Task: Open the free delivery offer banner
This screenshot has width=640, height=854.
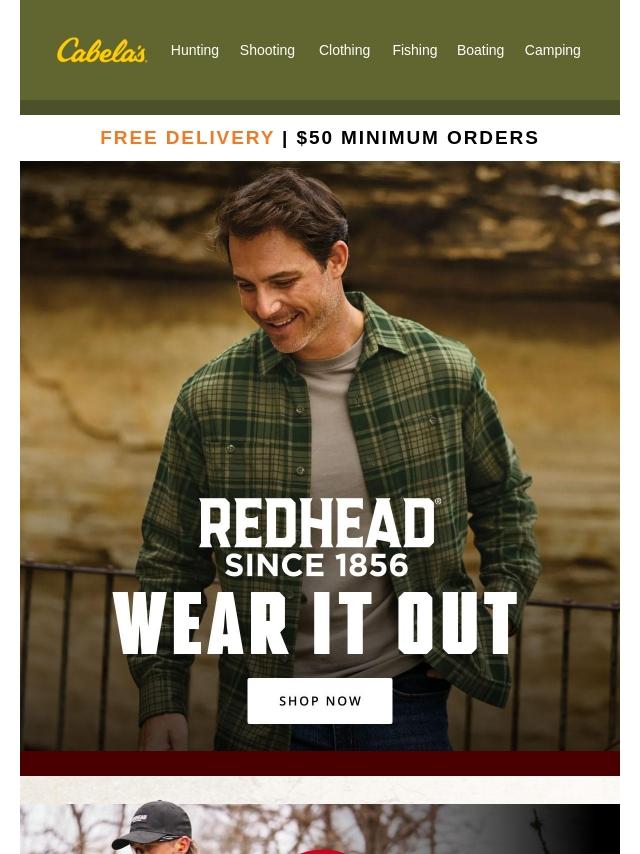Action: [319, 138]
